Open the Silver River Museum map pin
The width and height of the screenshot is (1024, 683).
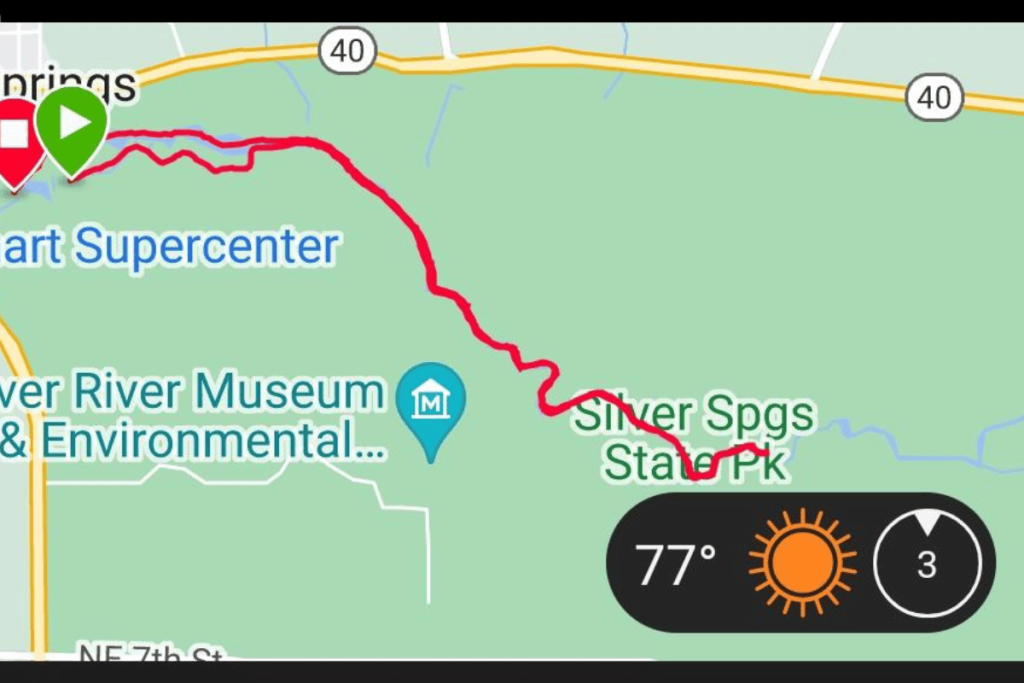(x=430, y=402)
